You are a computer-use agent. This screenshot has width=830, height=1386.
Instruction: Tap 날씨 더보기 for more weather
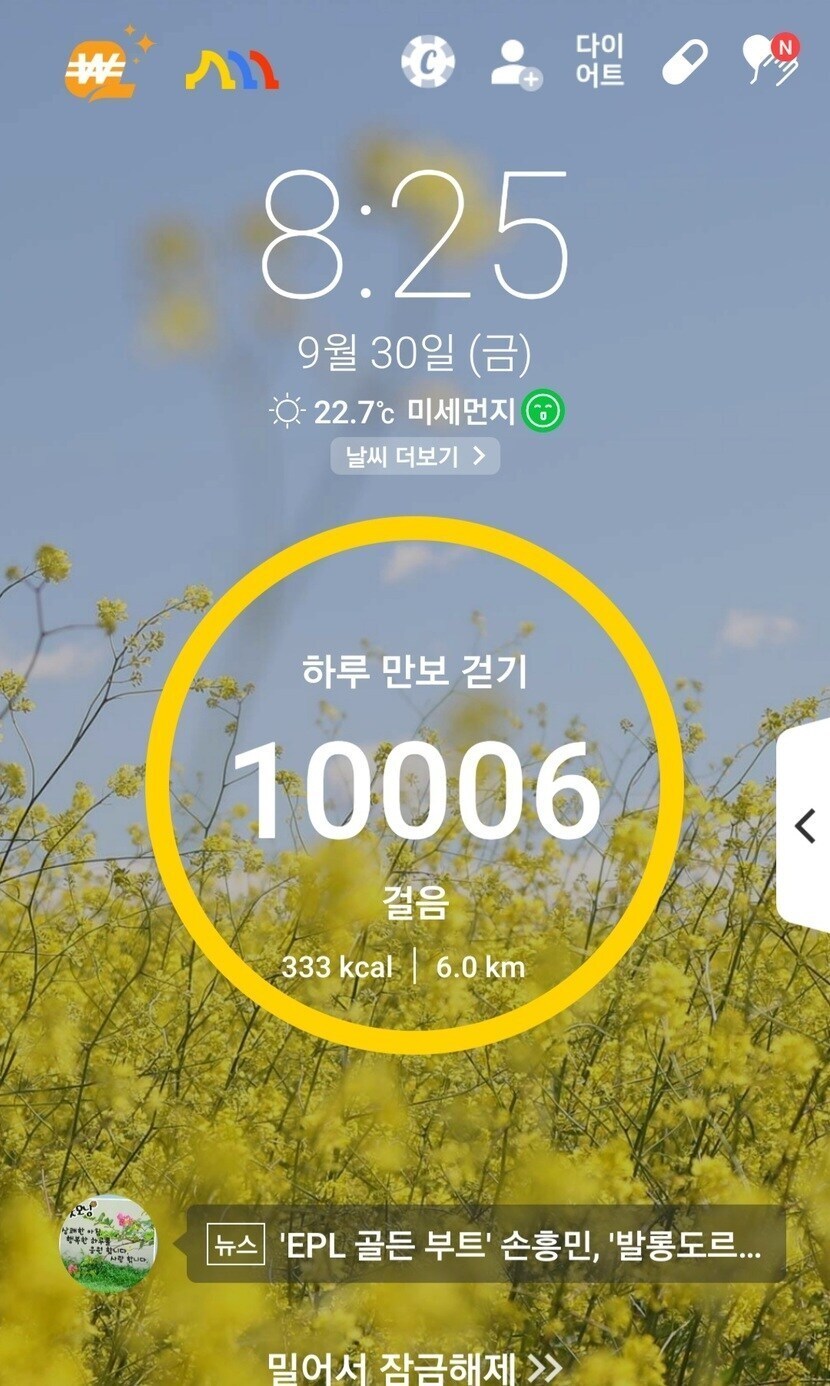415,457
